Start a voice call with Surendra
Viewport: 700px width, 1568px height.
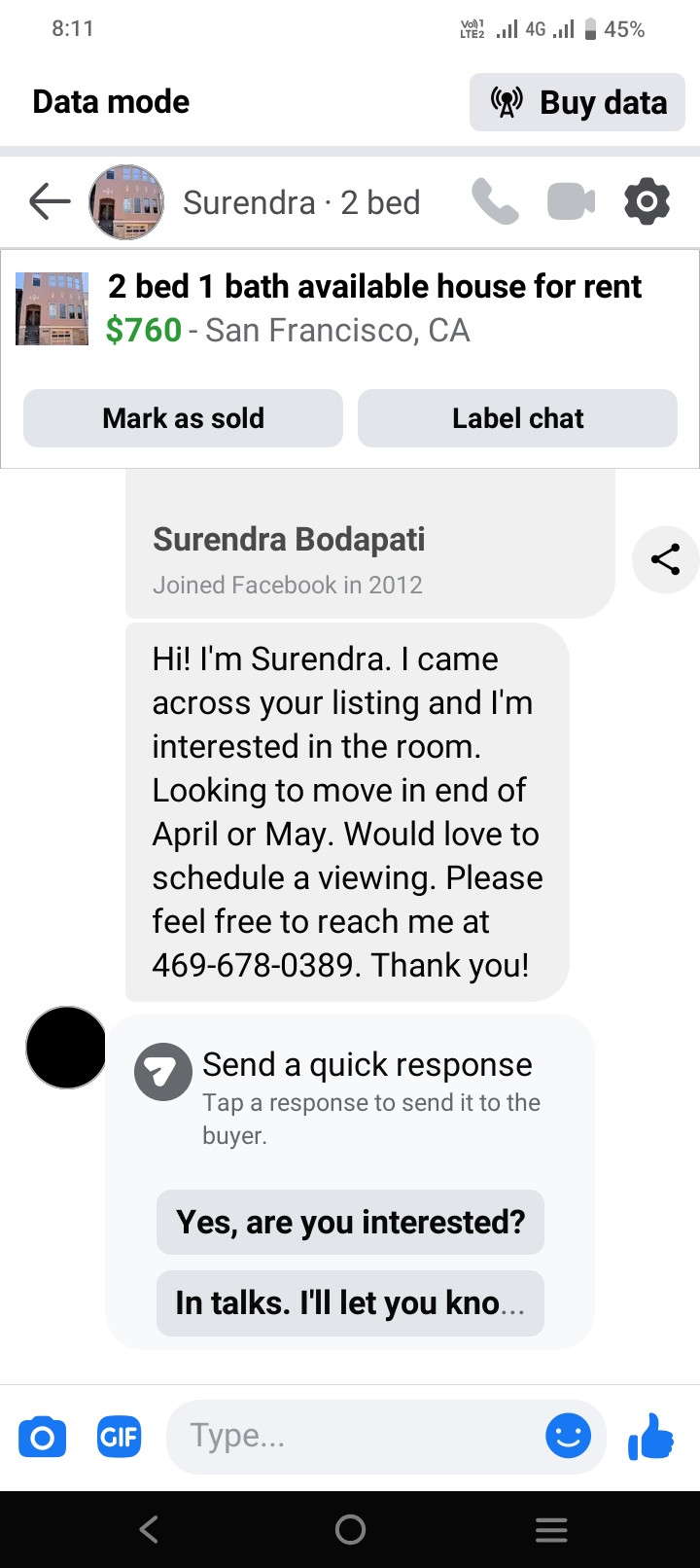(495, 202)
